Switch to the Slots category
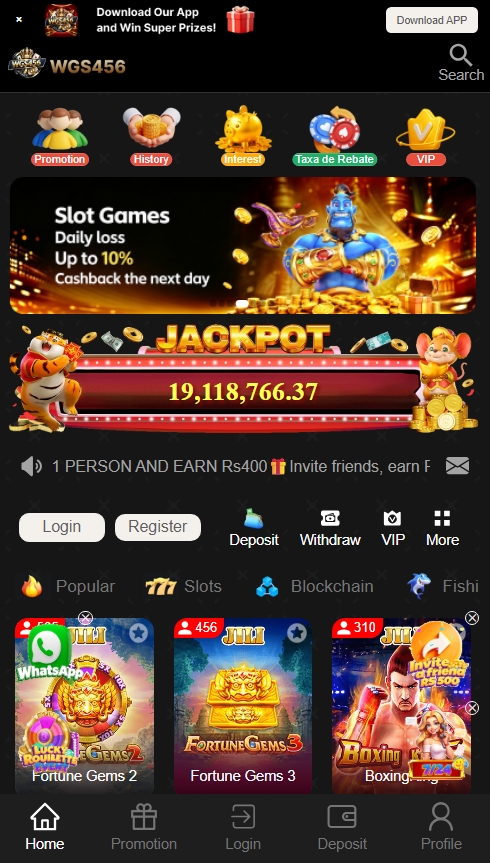490x863 pixels. tap(183, 587)
